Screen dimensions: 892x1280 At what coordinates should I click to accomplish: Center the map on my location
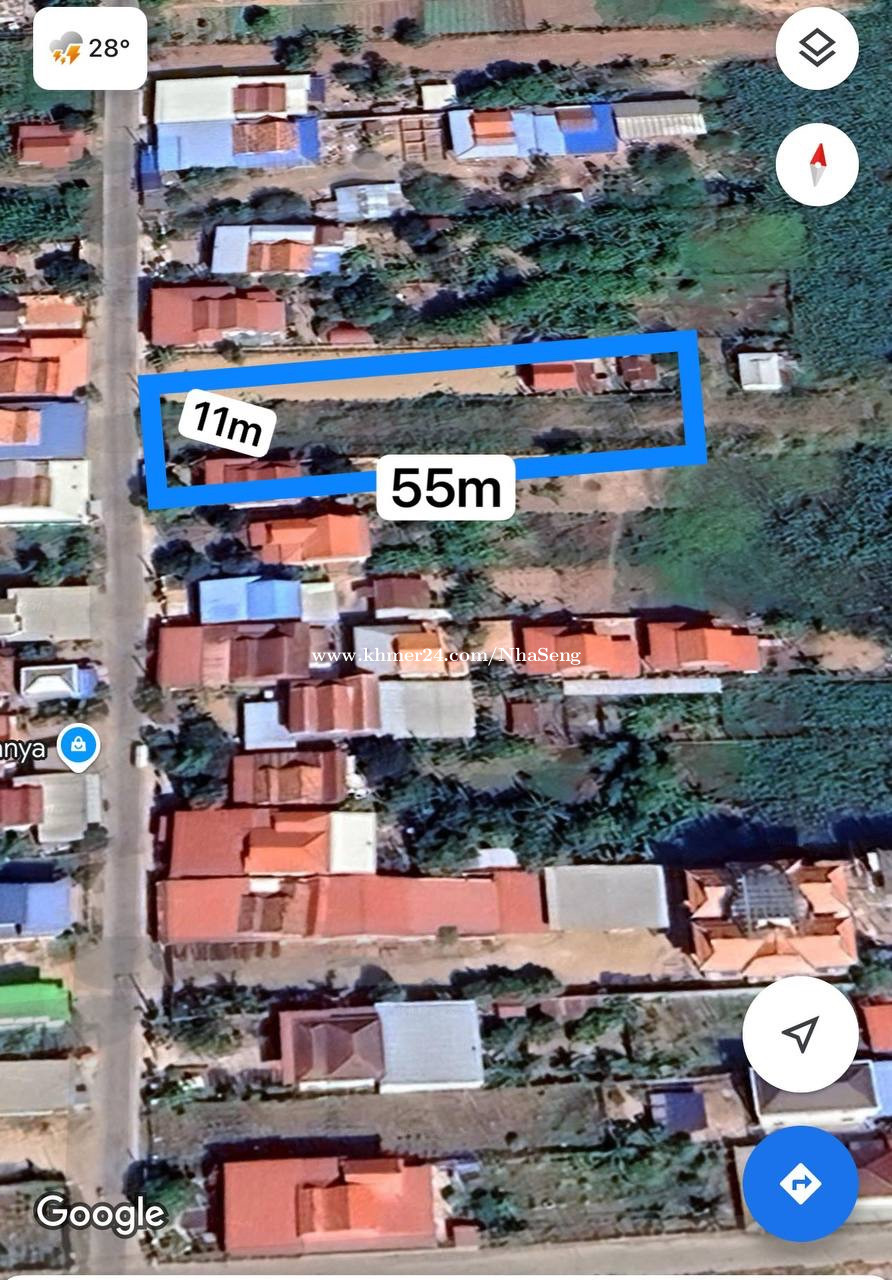(800, 1034)
